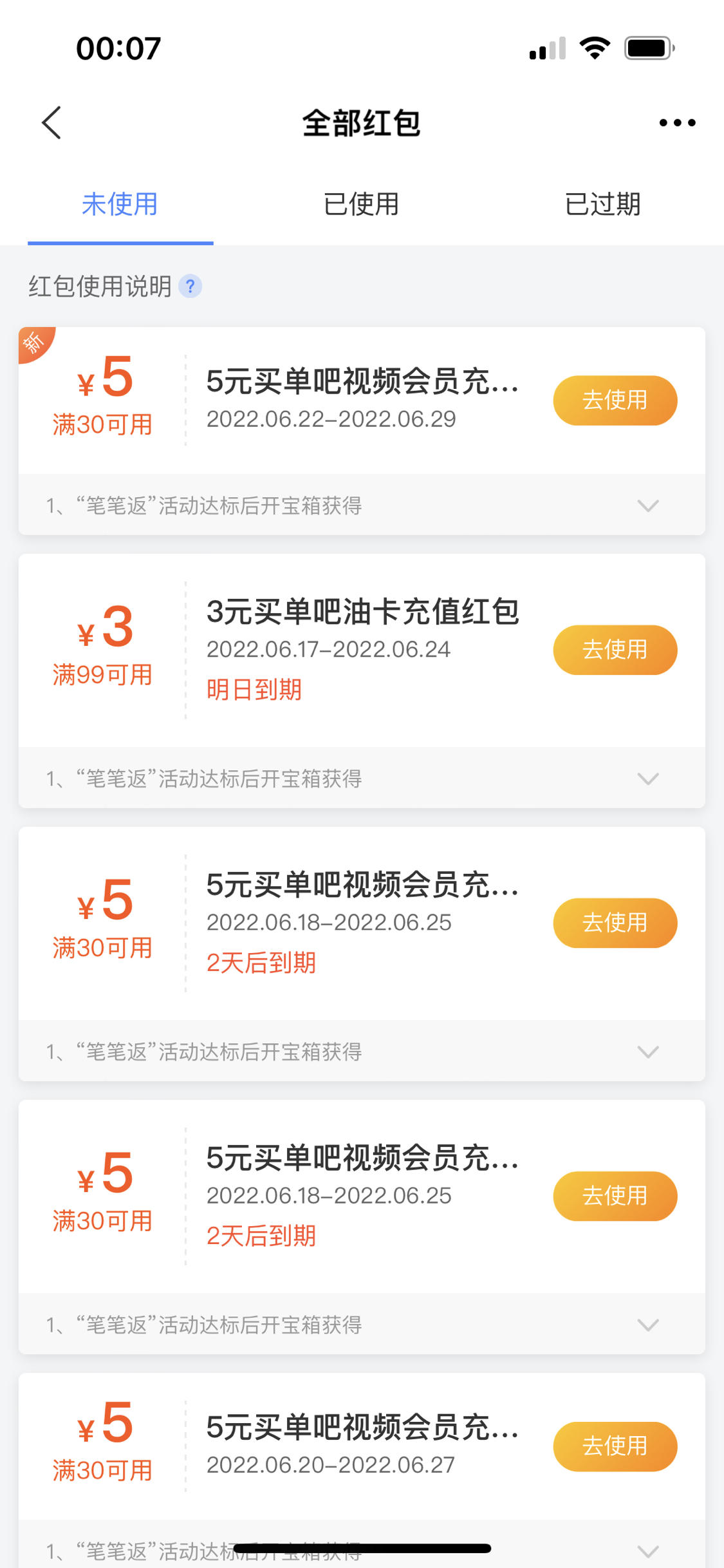
Task: Switch to the 已过期 tab
Action: click(602, 204)
